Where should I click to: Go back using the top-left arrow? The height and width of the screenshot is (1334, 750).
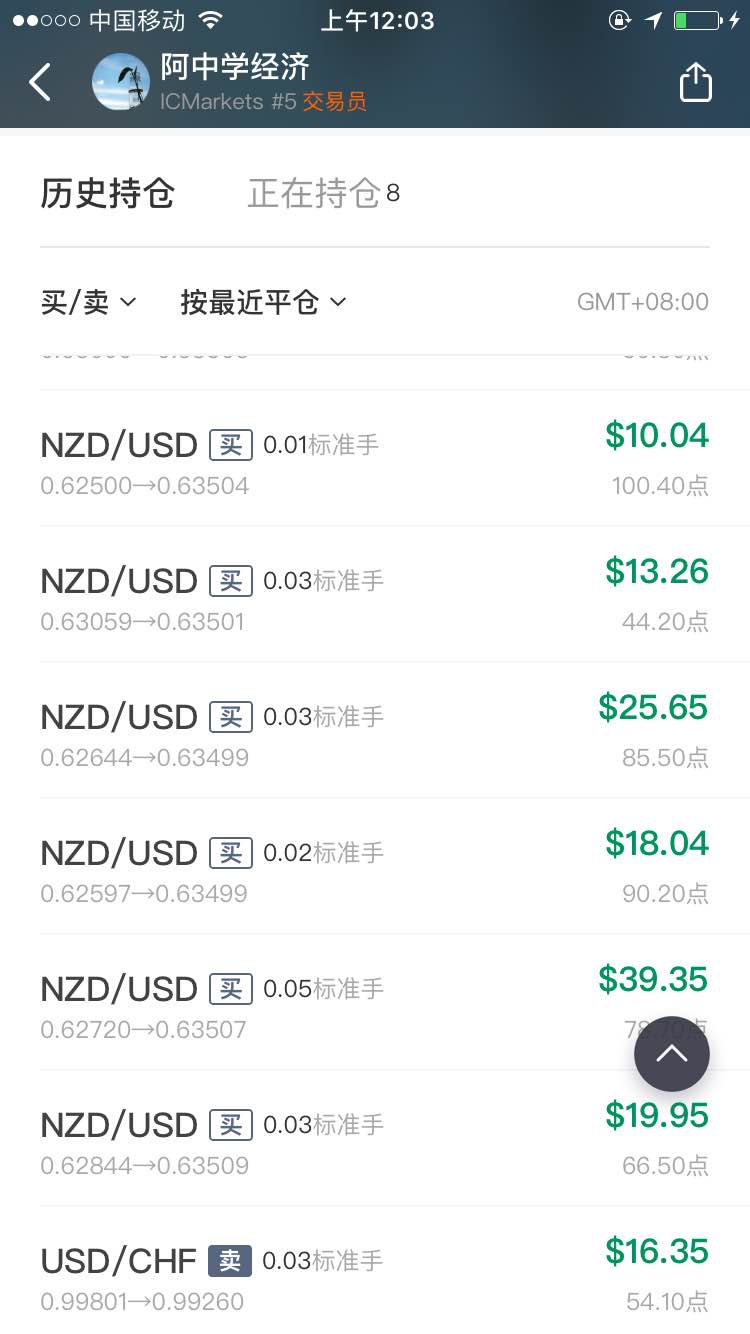point(40,82)
